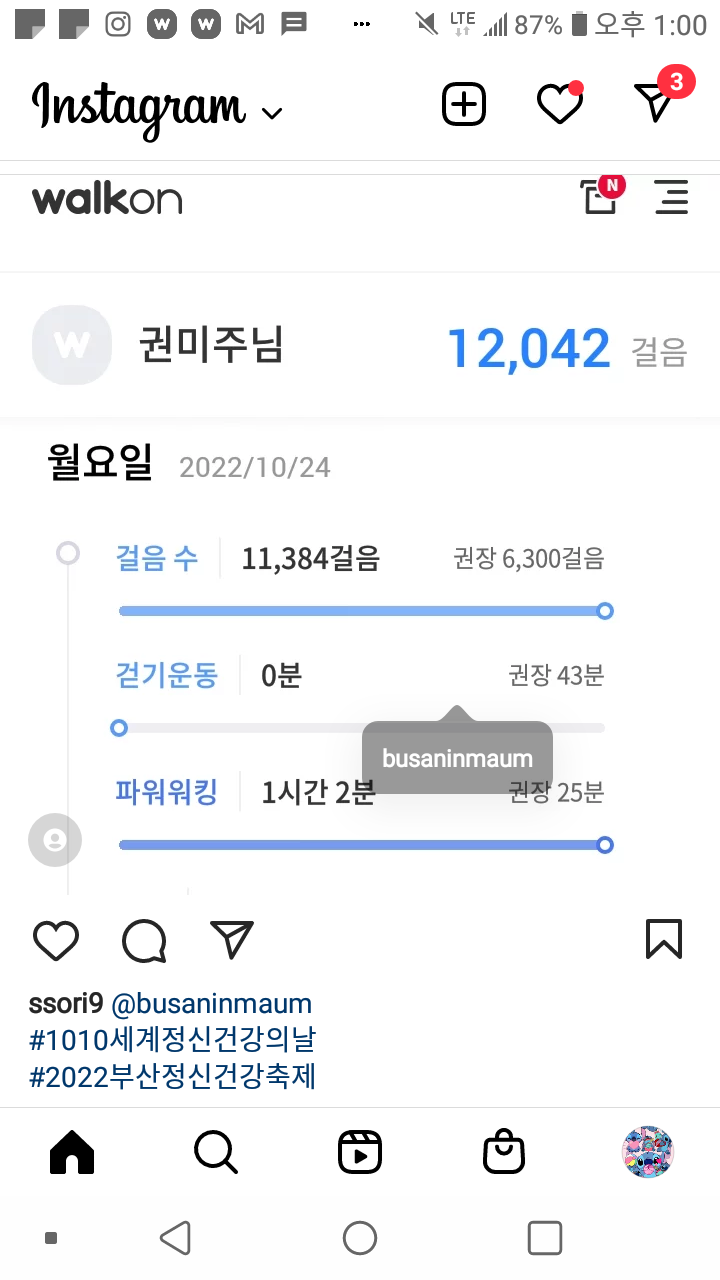The height and width of the screenshot is (1280, 720).
Task: Switch to the Shop tab
Action: [504, 1152]
